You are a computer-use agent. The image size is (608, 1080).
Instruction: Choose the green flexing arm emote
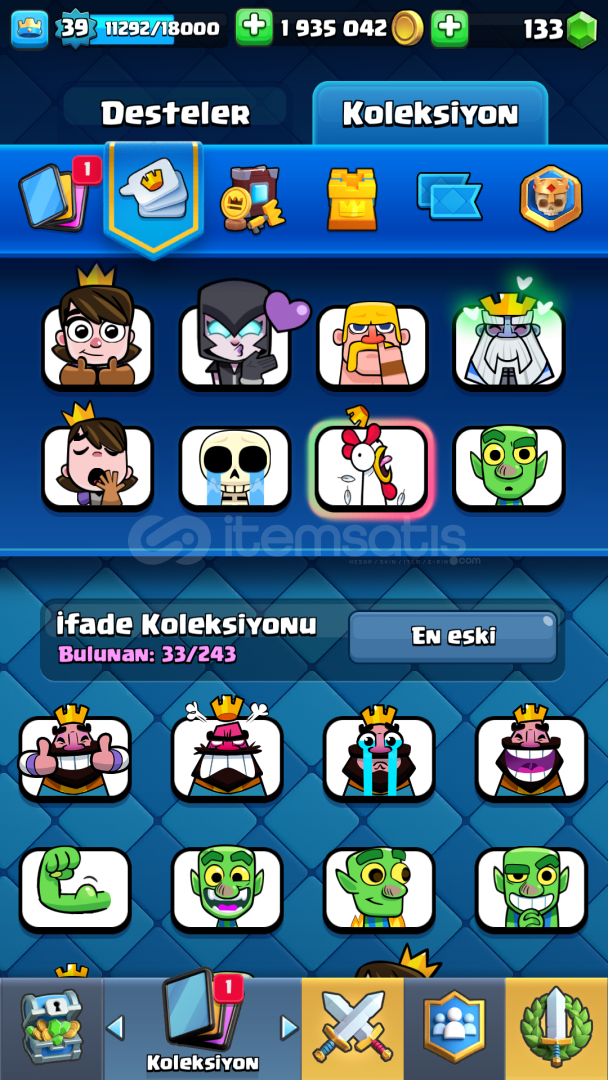coord(75,890)
